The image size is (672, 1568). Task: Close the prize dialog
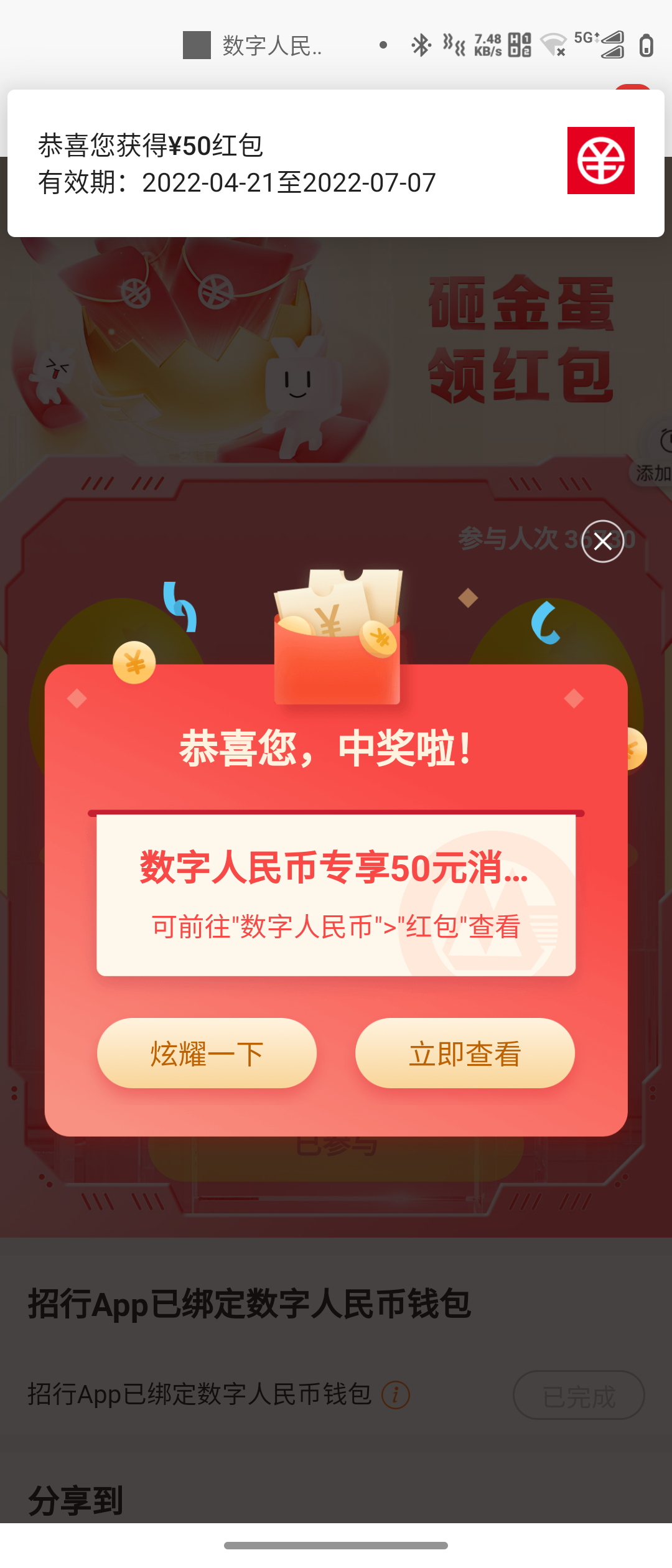(x=602, y=541)
